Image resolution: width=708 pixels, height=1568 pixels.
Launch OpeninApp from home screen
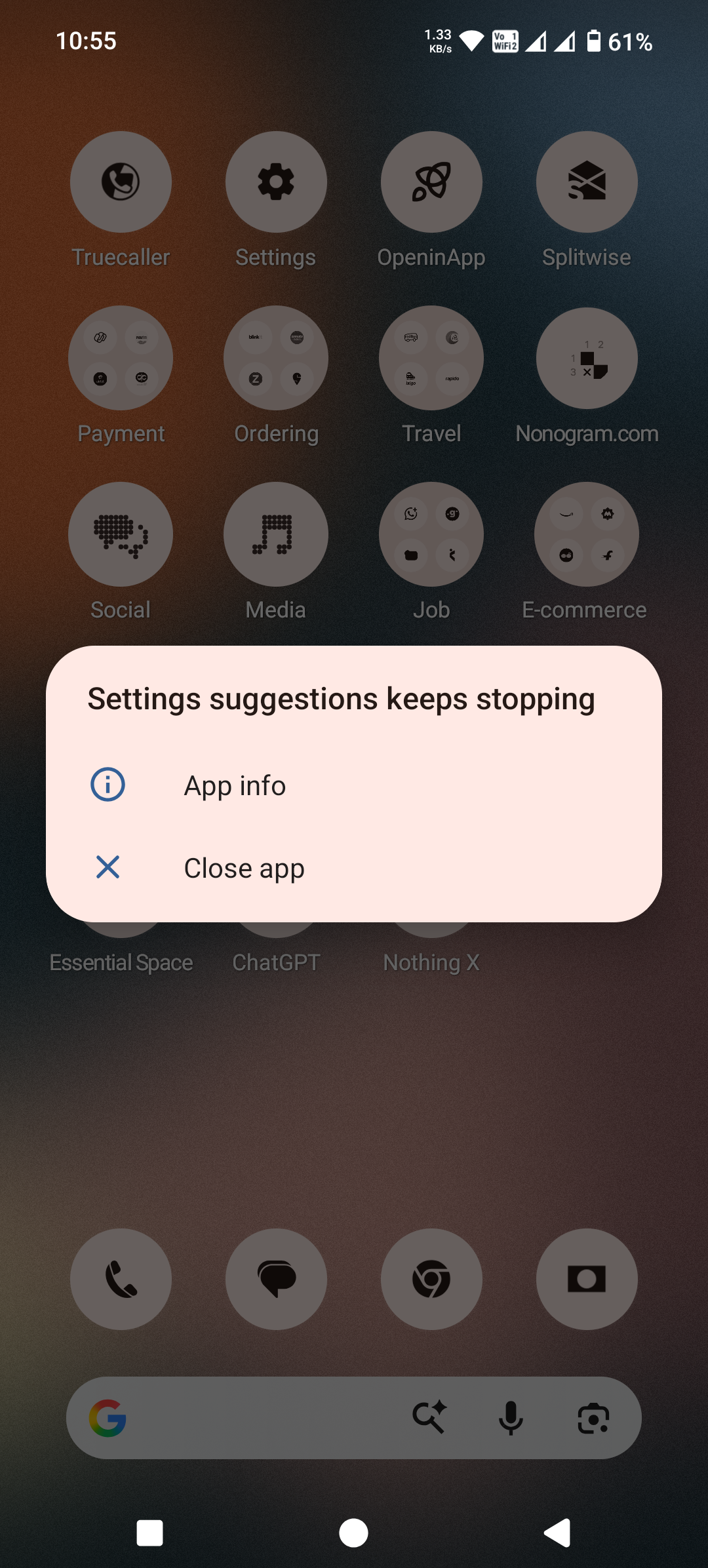pyautogui.click(x=431, y=182)
